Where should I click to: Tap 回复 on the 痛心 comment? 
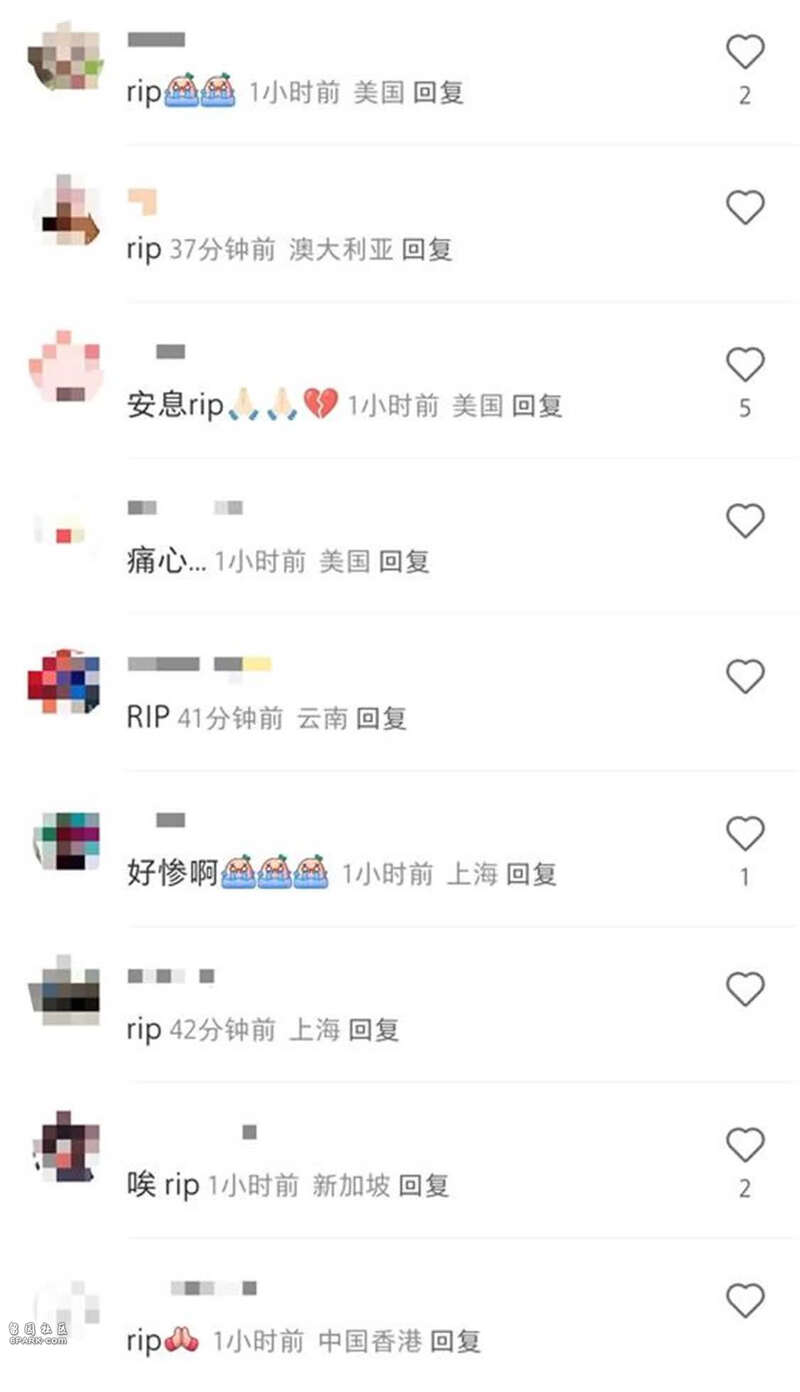[404, 562]
